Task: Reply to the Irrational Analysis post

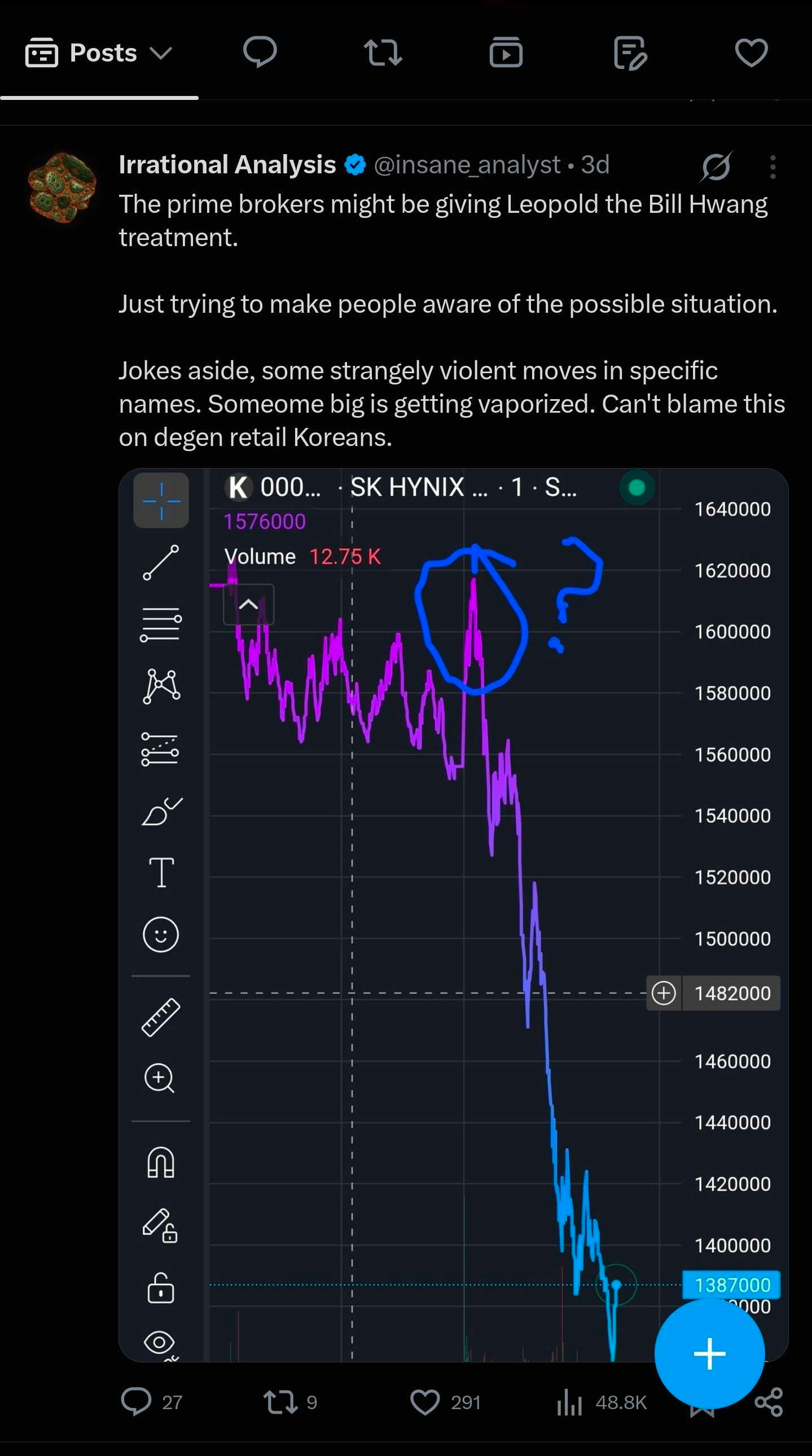Action: (136, 1402)
